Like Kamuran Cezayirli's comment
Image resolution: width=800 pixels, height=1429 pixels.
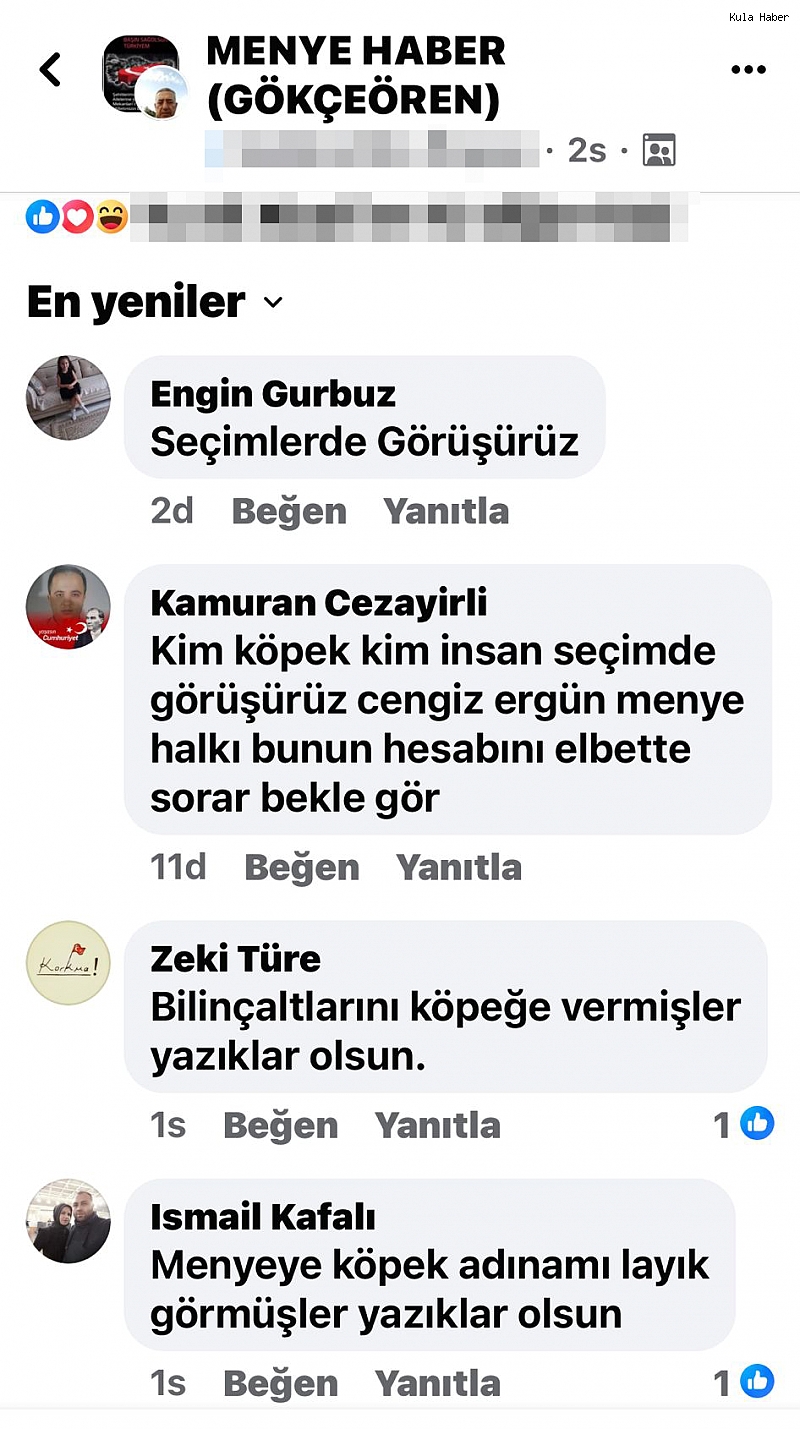point(302,867)
